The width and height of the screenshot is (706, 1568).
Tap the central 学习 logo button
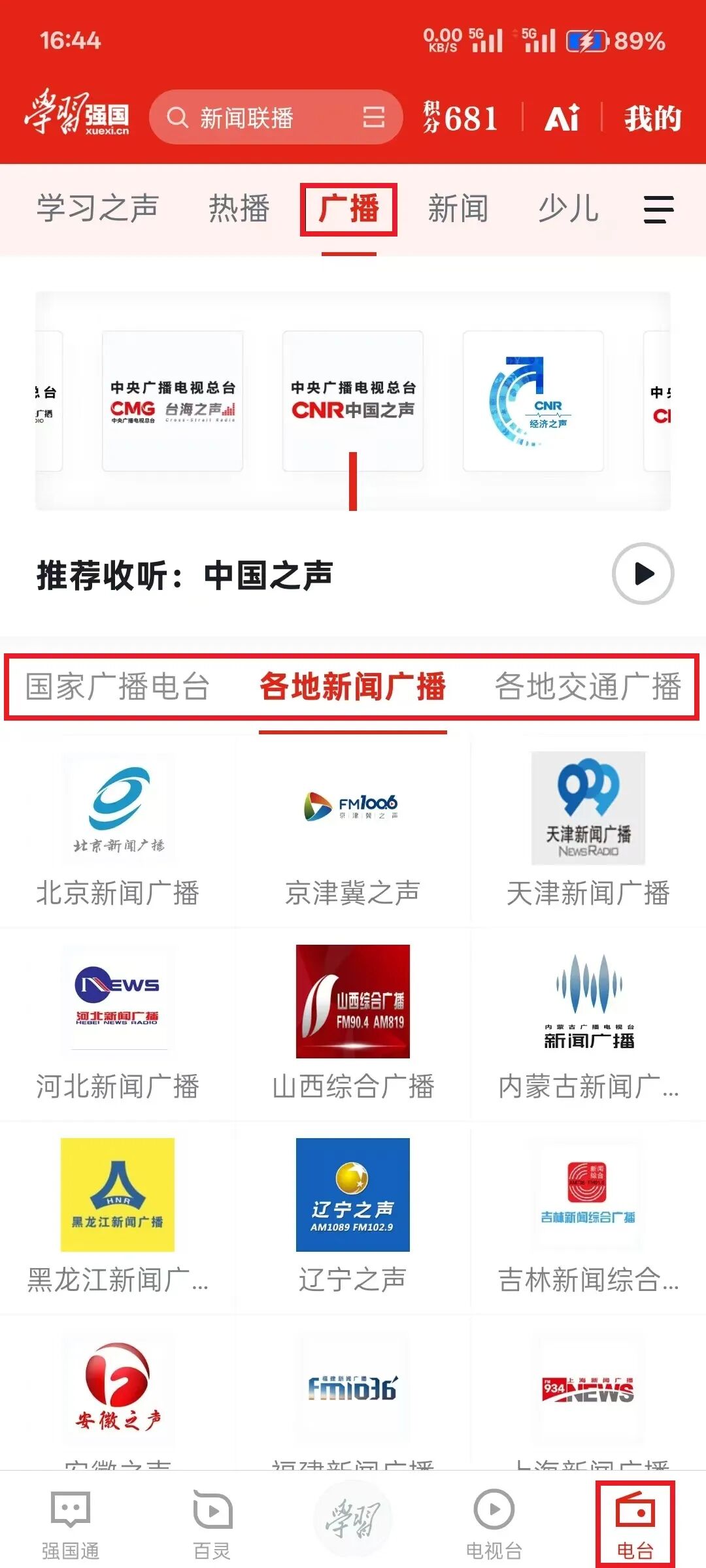point(352,1516)
